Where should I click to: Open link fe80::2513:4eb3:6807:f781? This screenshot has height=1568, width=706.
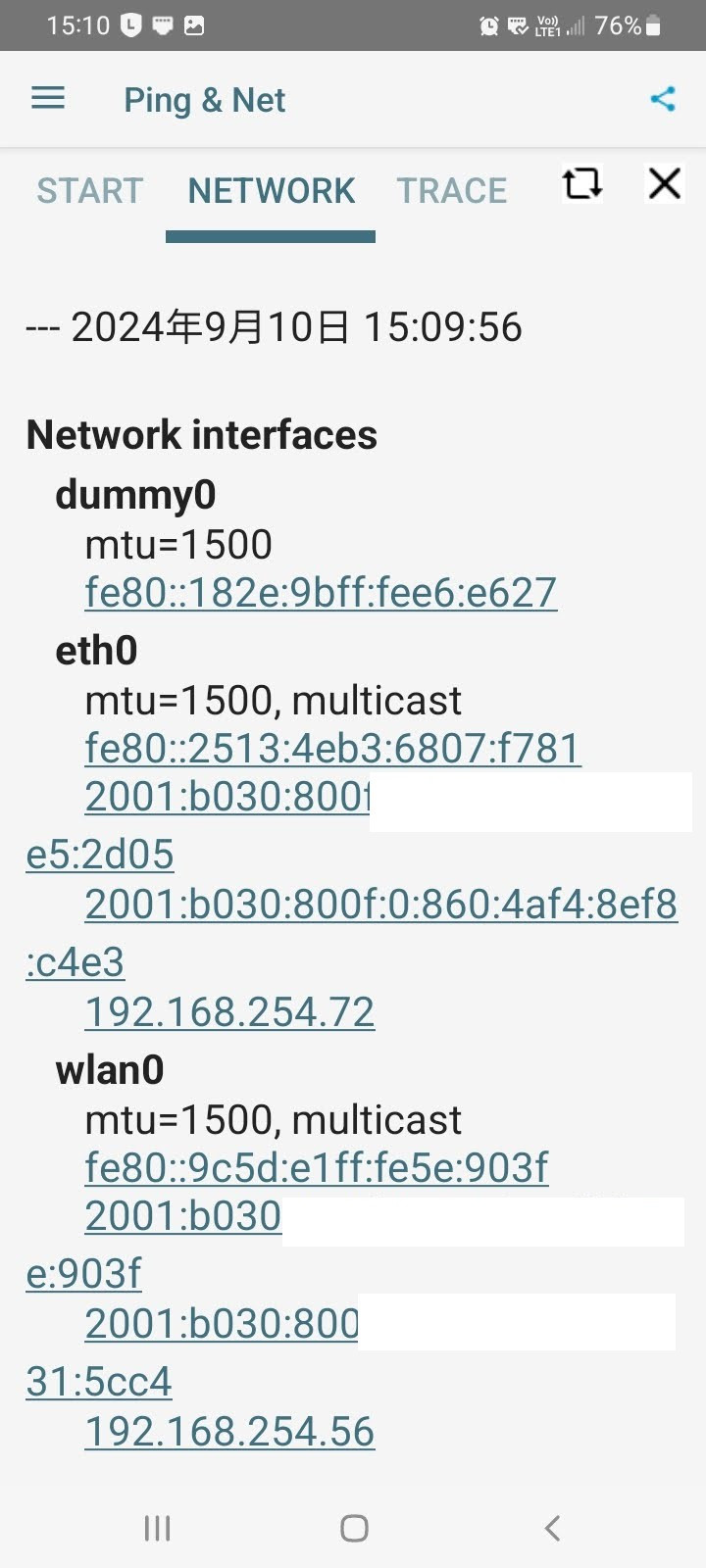[332, 749]
